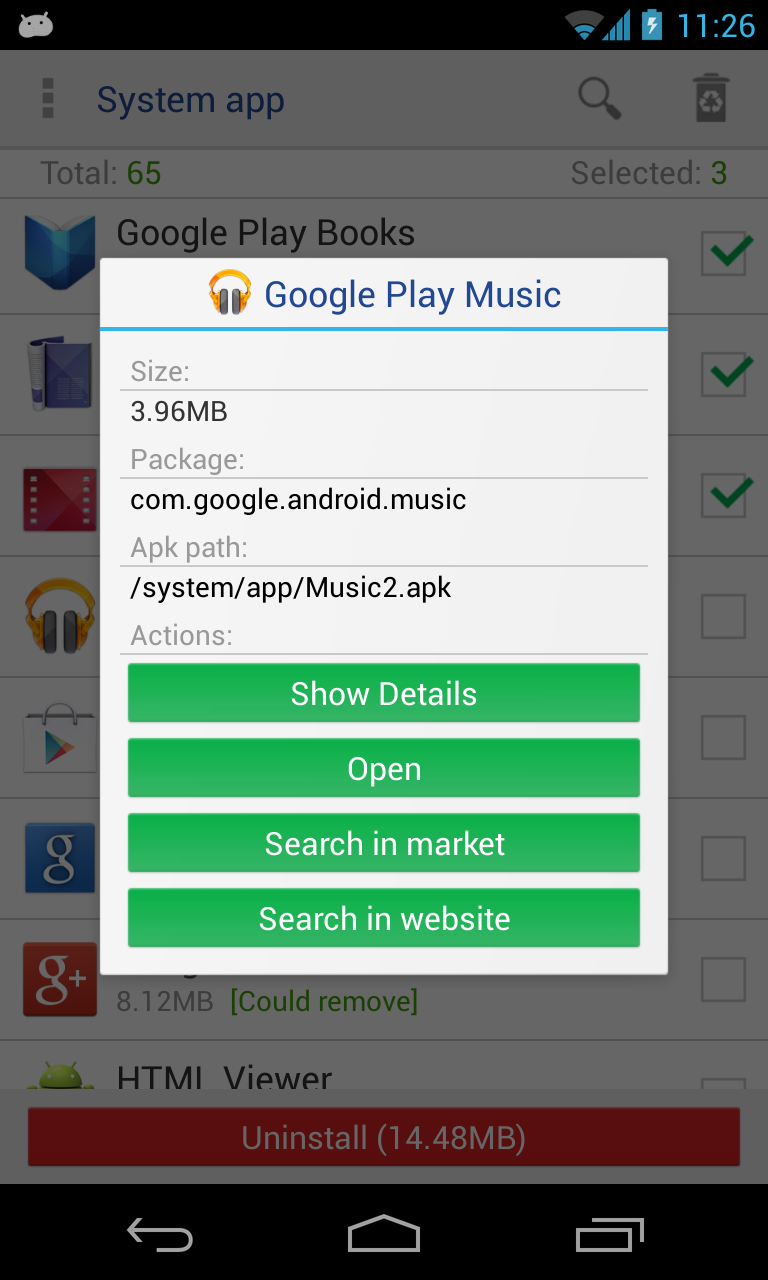Go back with the system back button
768x1280 pixels.
point(160,1235)
